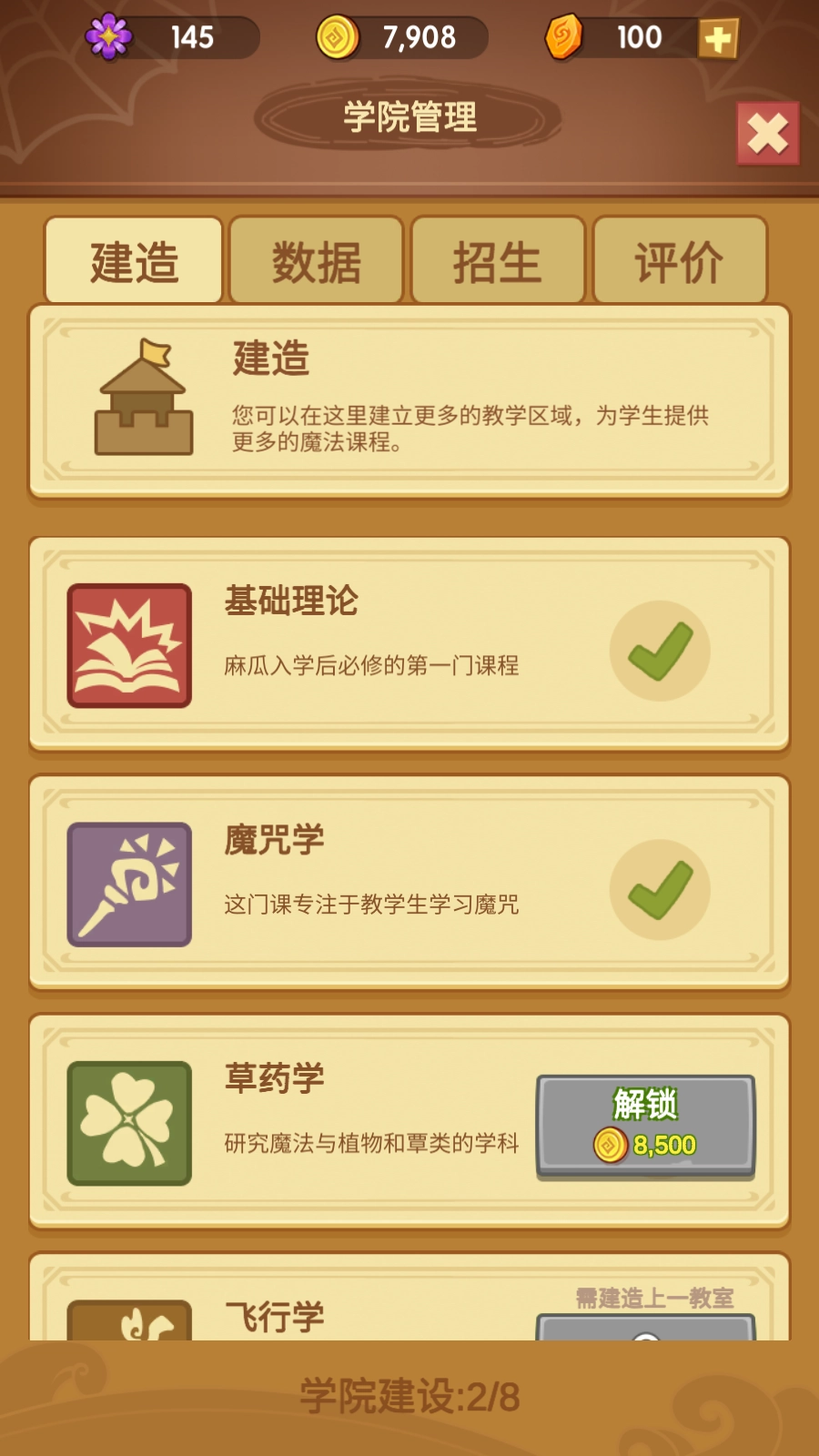Switch to the 建造 tab
This screenshot has width=819, height=1456.
(x=133, y=259)
